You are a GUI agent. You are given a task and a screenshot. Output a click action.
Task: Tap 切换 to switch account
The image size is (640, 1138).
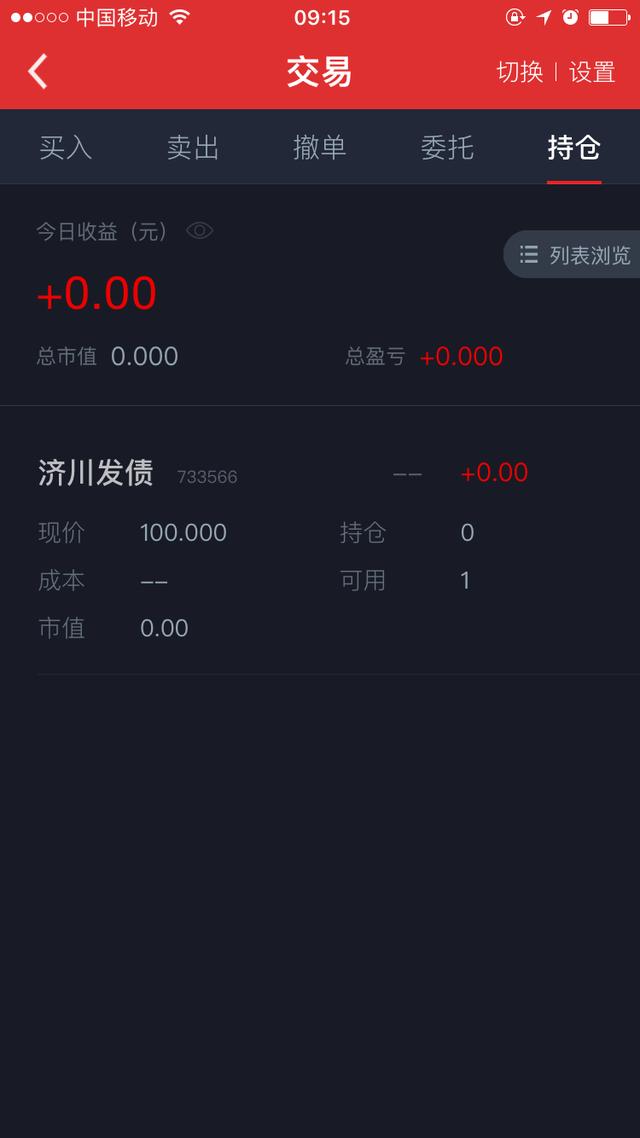pos(519,72)
